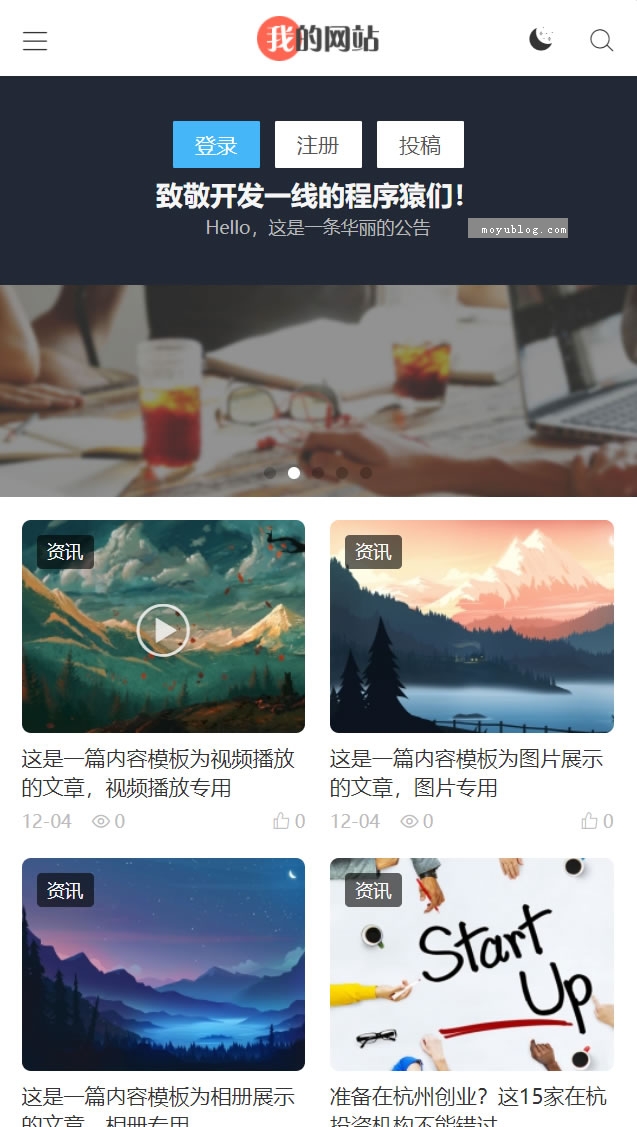
Task: Open the article titled 这是一篇内容模板为图片展示的文章
Action: pos(467,773)
